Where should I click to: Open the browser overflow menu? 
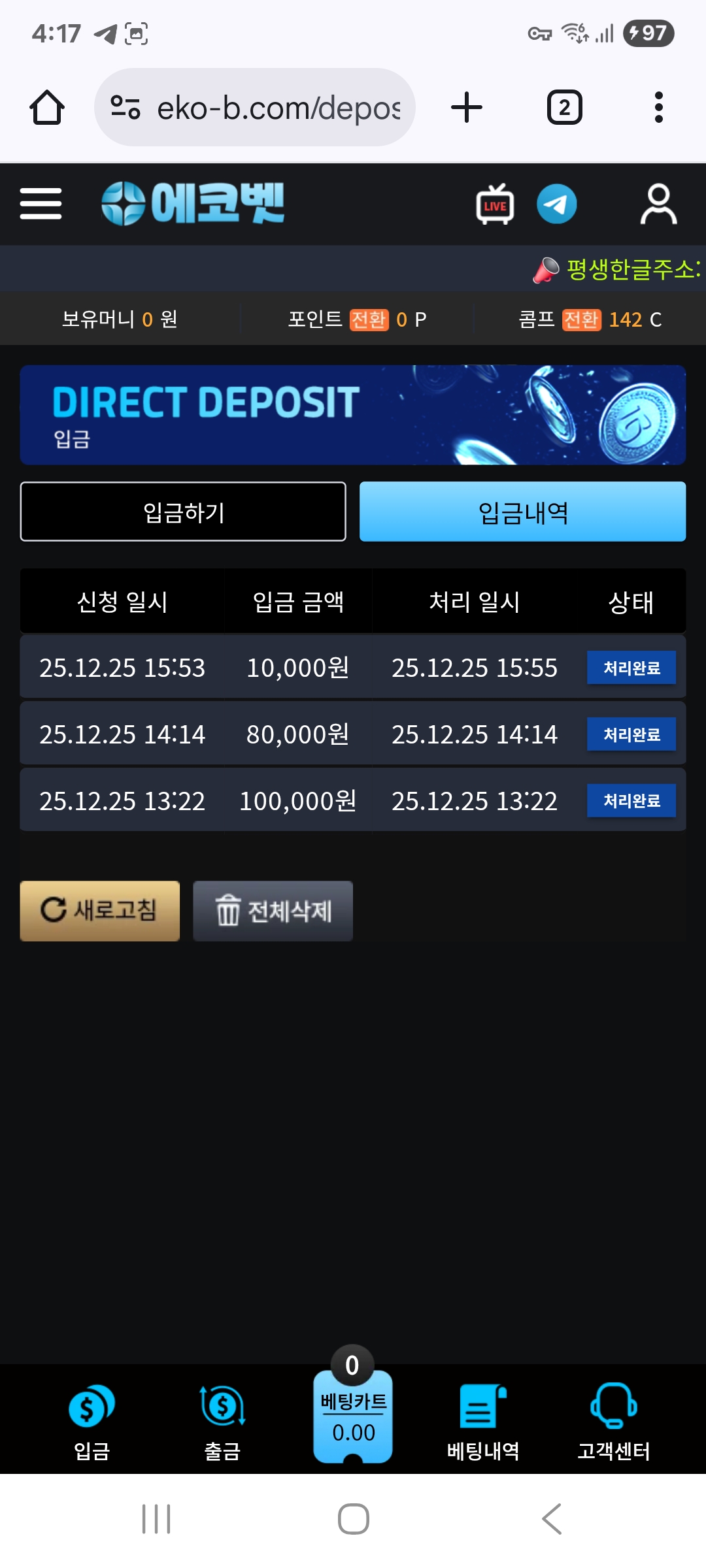(658, 108)
